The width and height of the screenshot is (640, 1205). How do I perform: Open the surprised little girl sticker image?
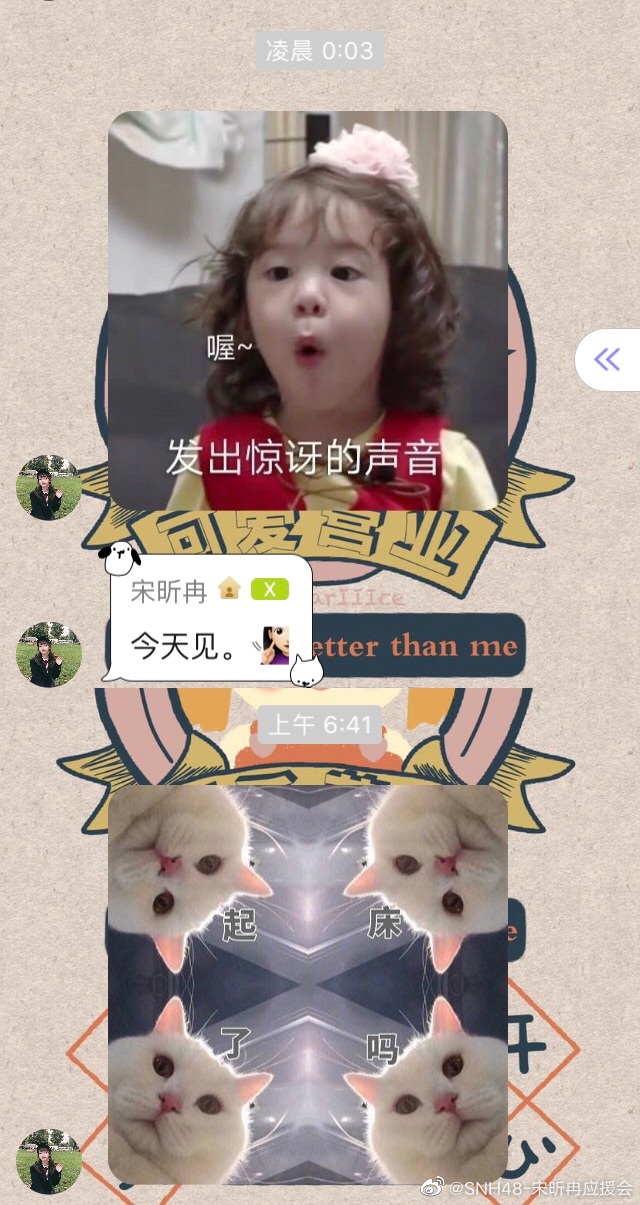pos(308,311)
